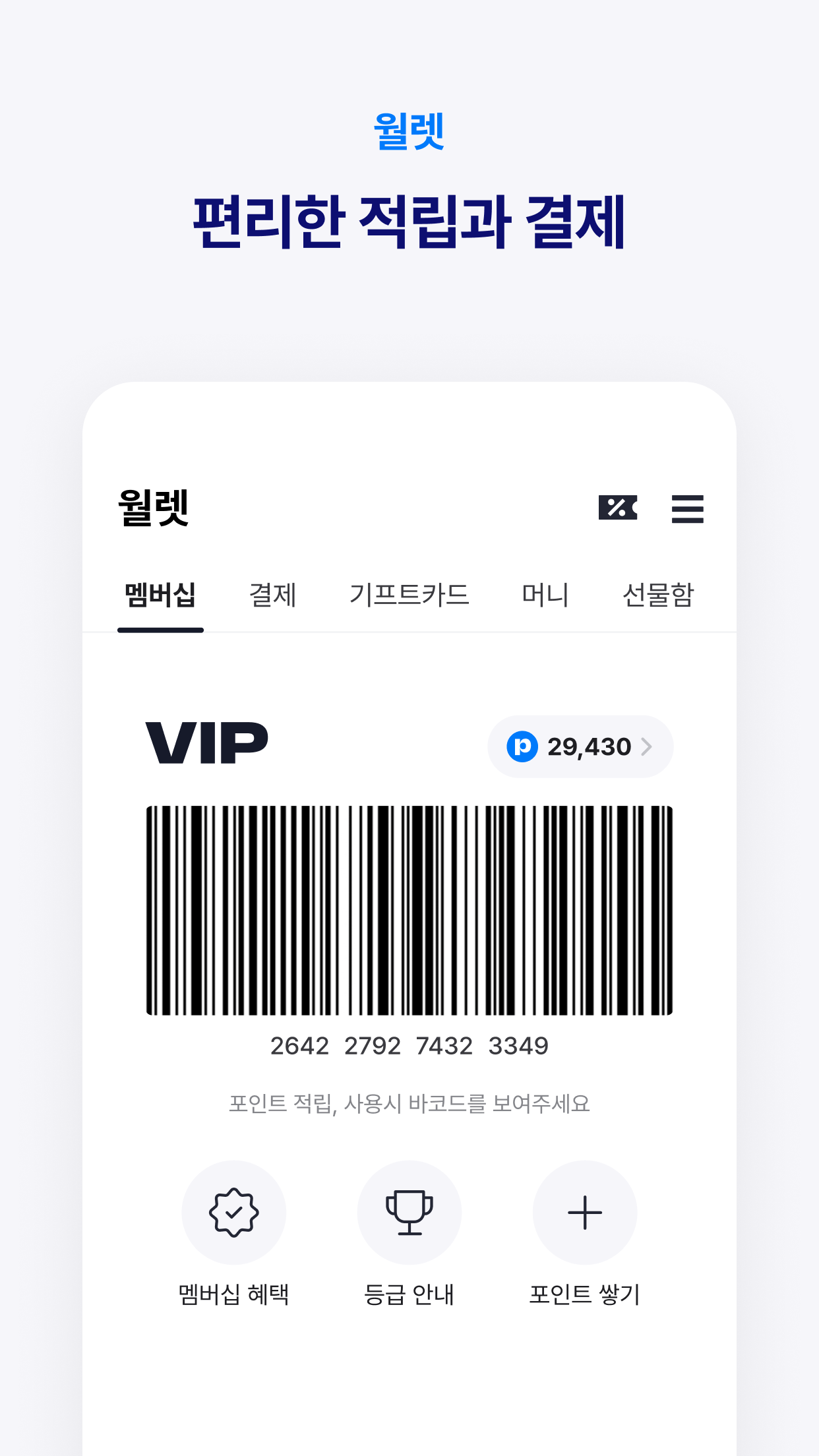The image size is (819, 1456).
Task: Open point history with the arrow next to 29,430
Action: tap(648, 746)
